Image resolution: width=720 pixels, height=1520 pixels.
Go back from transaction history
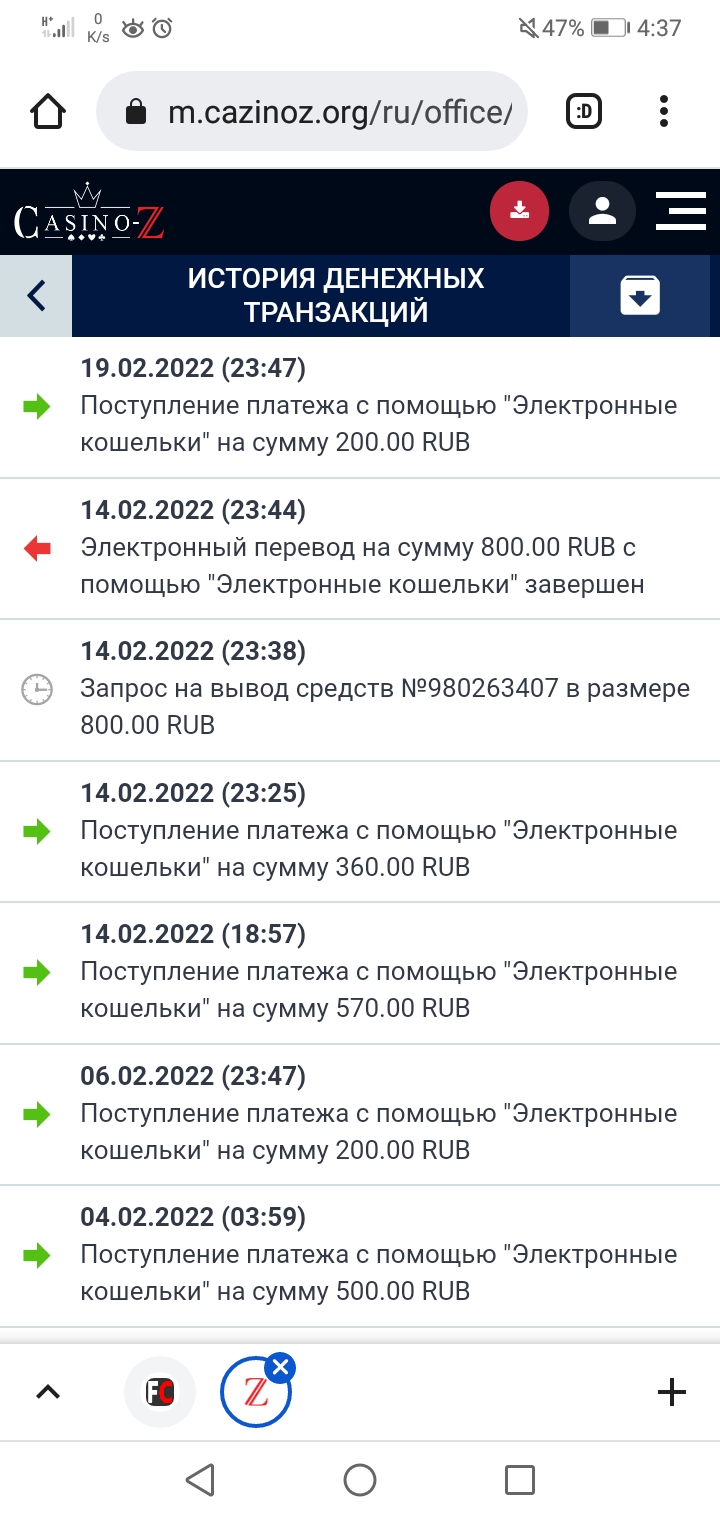click(x=36, y=296)
